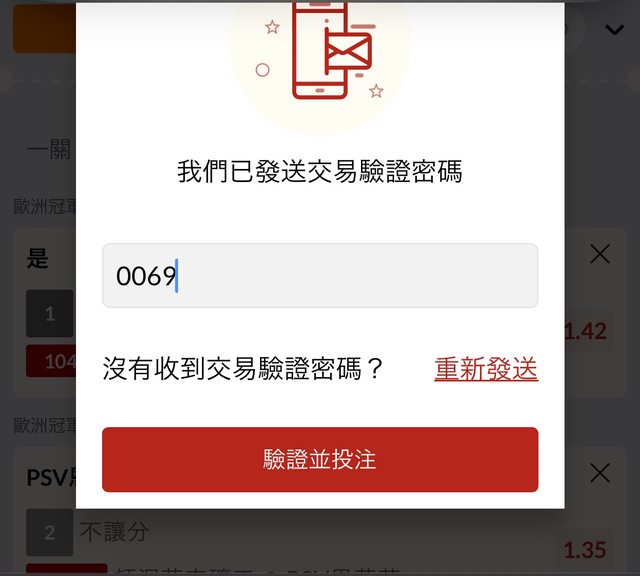This screenshot has width=640, height=576.
Task: Tap 驗證並投注 to verify and bet
Action: pos(320,460)
